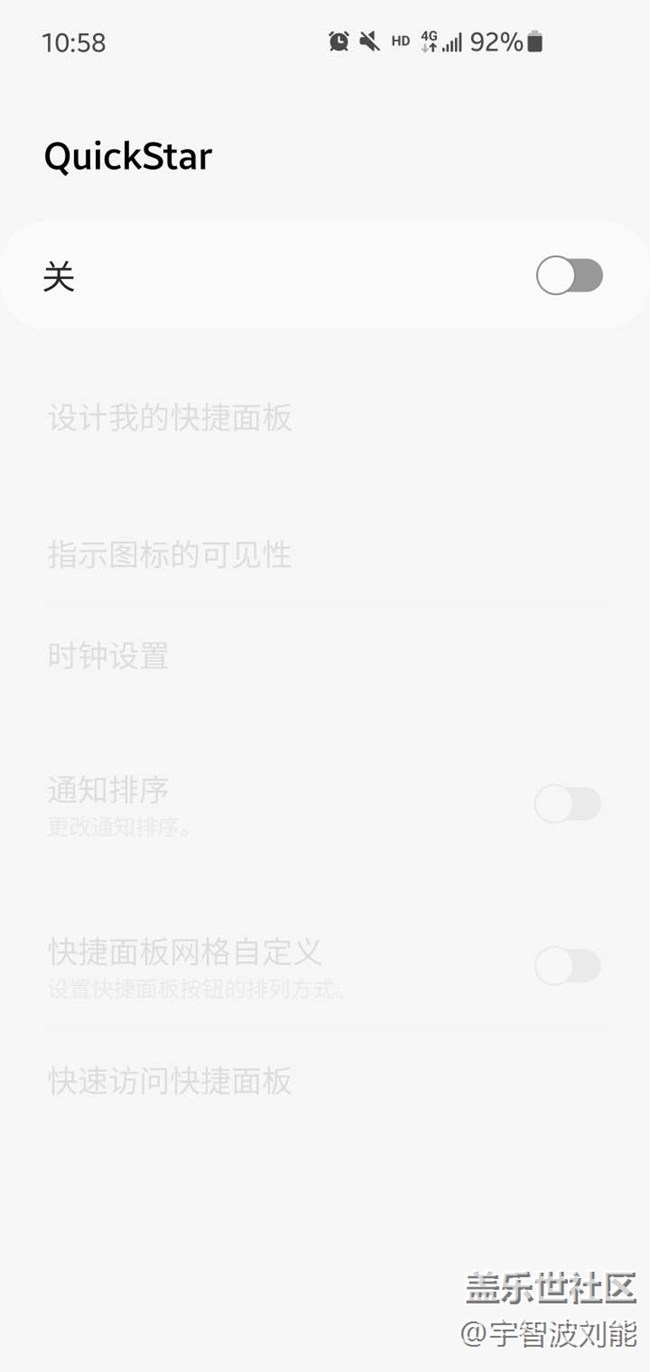Open 时钟设置
Image resolution: width=650 pixels, height=1372 pixels.
point(108,656)
